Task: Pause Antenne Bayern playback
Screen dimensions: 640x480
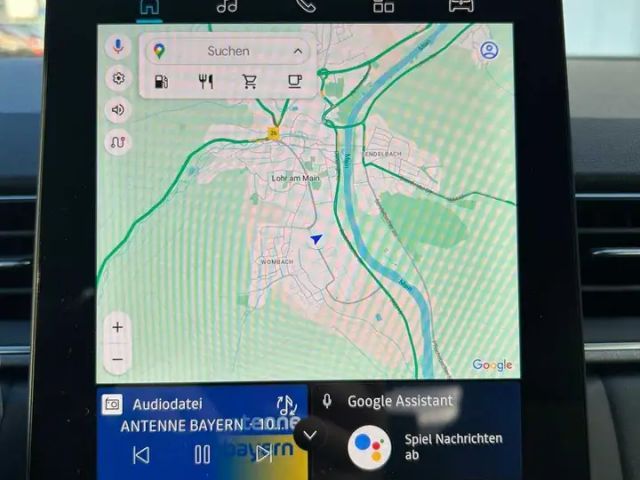Action: (202, 455)
